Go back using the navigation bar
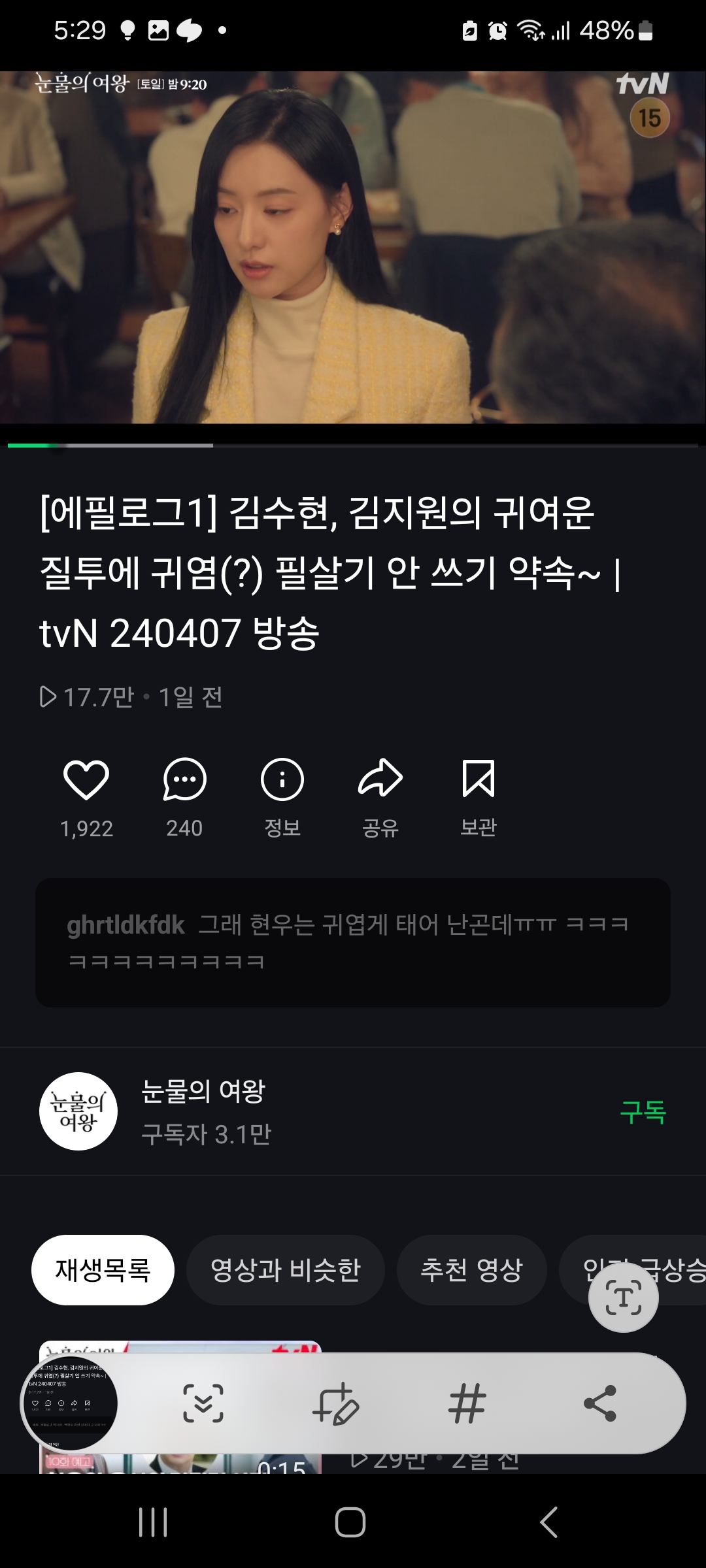This screenshot has height=1568, width=706. click(x=548, y=1522)
